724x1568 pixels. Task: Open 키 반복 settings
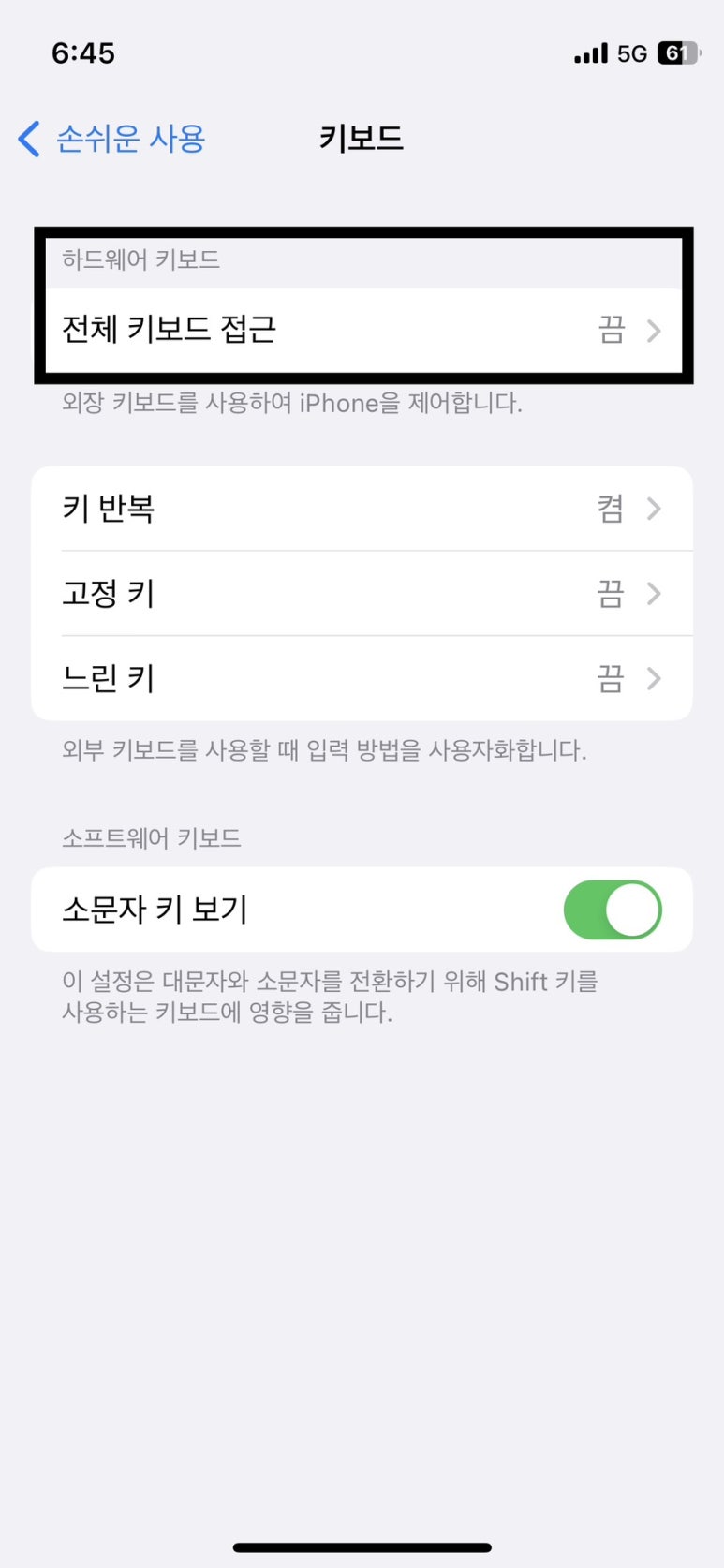point(362,509)
